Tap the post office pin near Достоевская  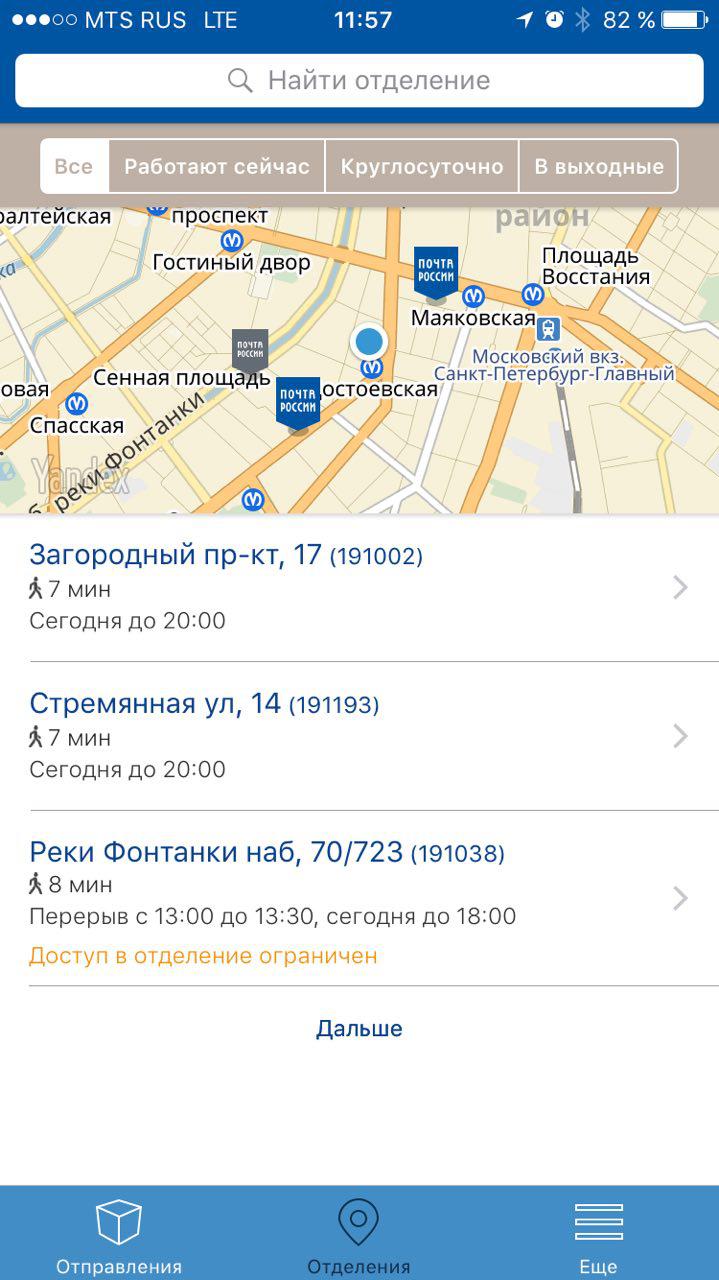point(298,403)
